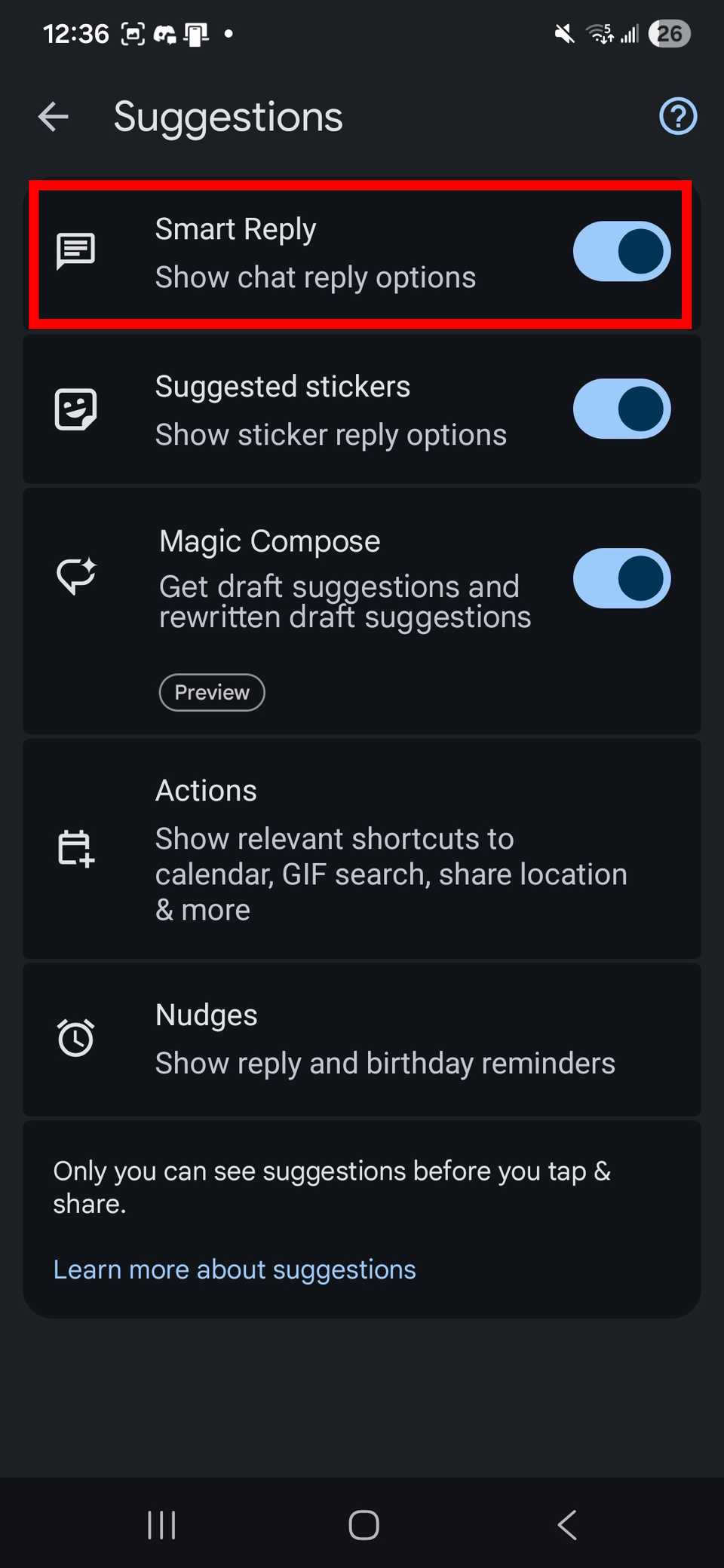Click the Suggested stickers smiley sticker icon

point(75,409)
